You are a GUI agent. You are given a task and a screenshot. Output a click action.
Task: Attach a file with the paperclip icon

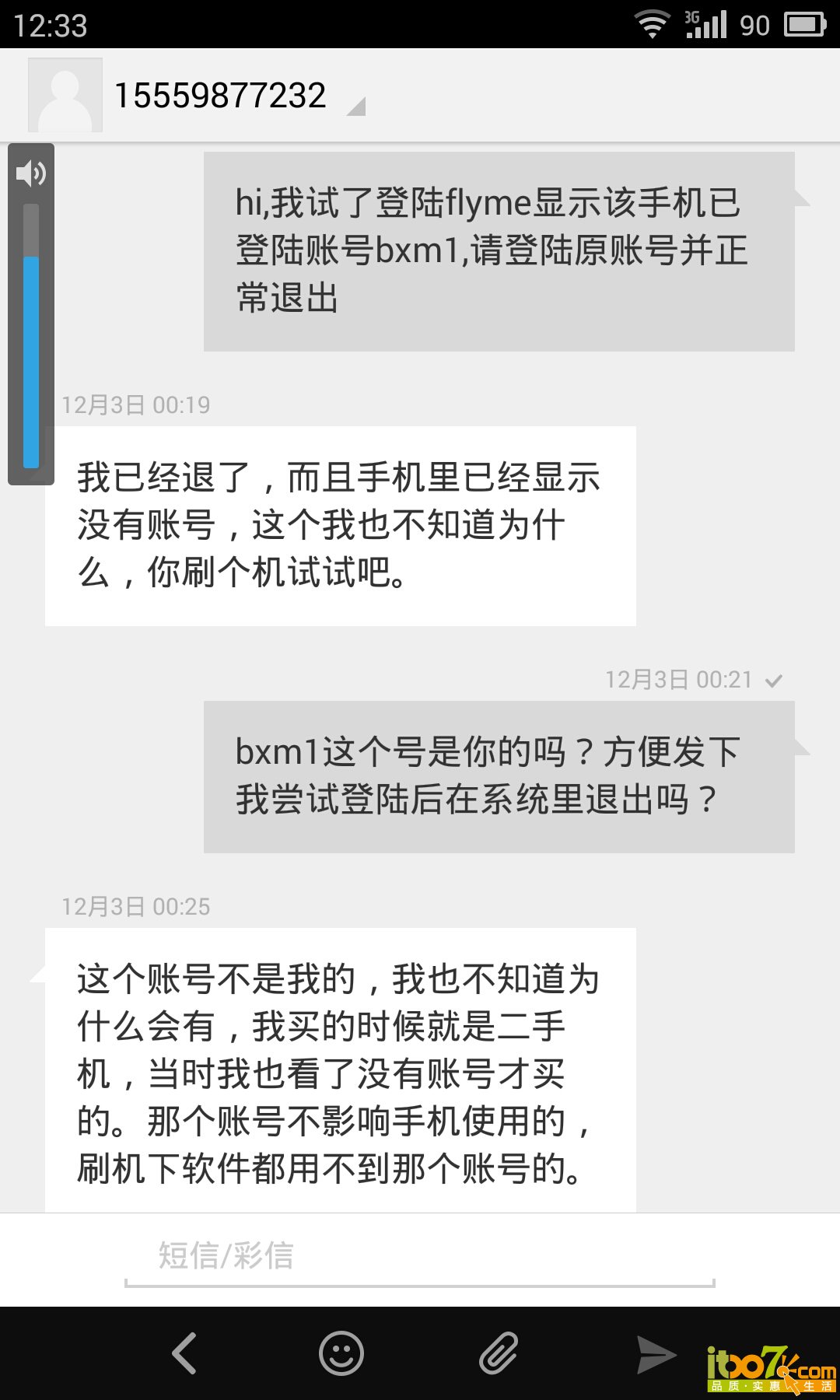499,1354
